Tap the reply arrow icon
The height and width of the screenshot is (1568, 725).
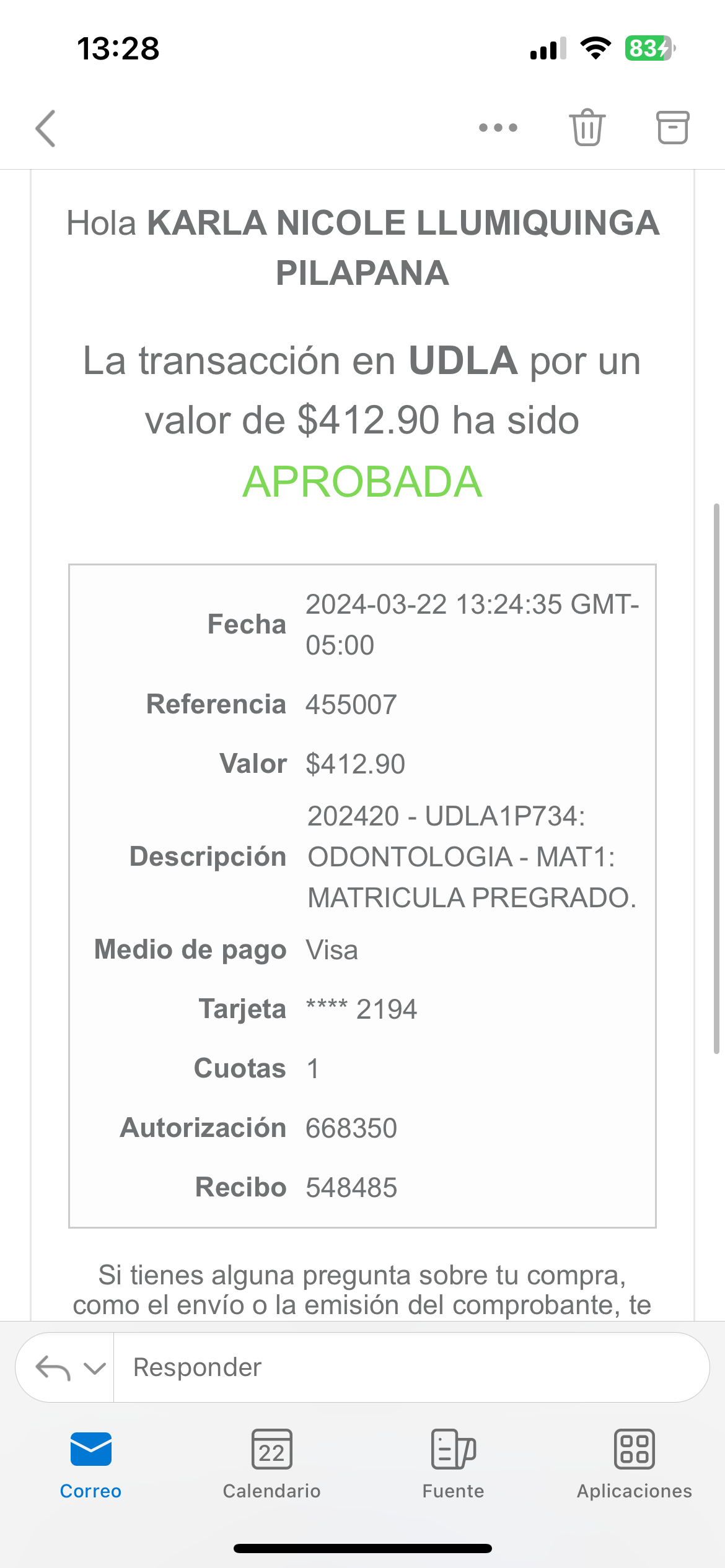point(53,1367)
